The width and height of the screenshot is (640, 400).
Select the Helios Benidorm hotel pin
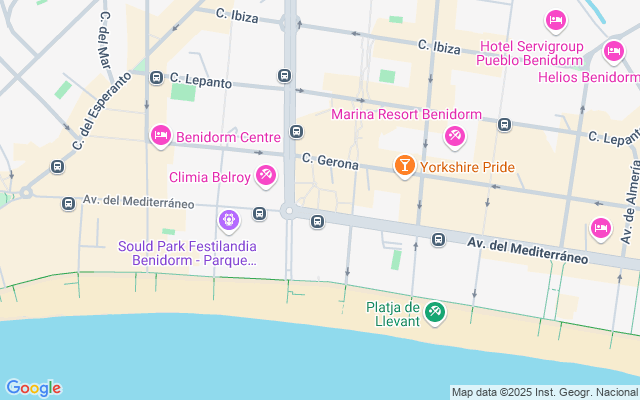tap(614, 52)
